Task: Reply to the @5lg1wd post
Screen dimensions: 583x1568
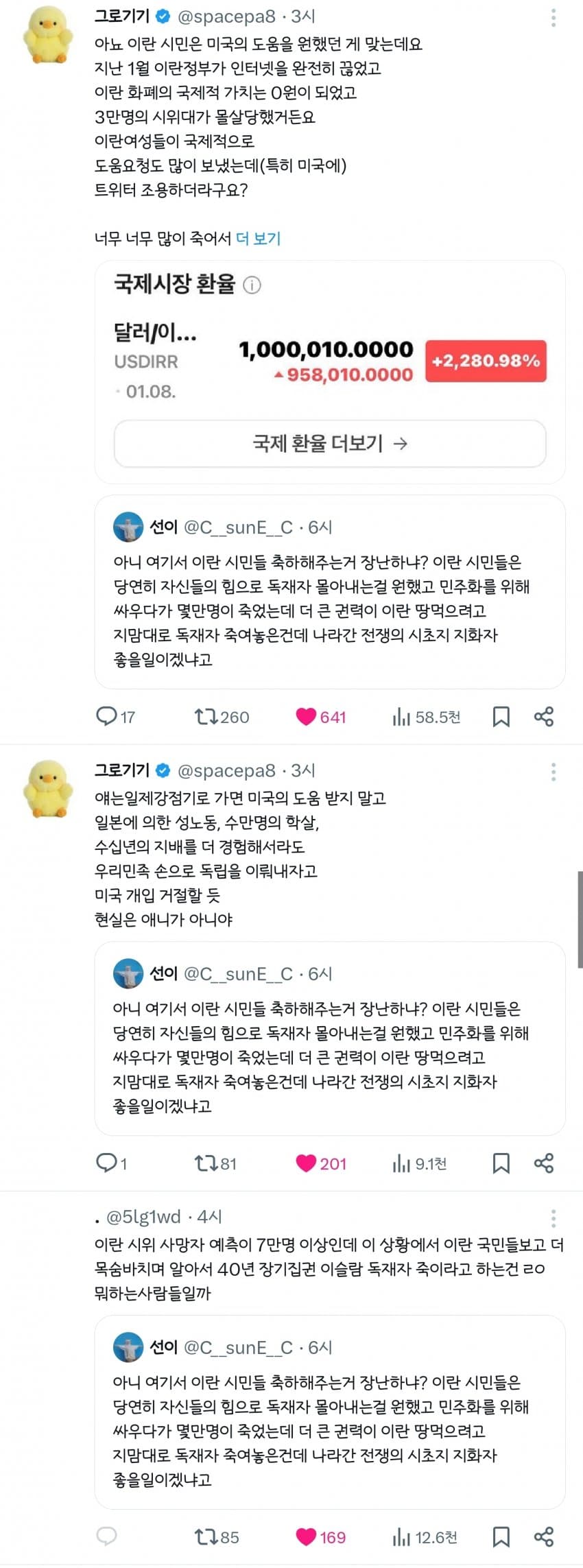Action: (106, 1537)
